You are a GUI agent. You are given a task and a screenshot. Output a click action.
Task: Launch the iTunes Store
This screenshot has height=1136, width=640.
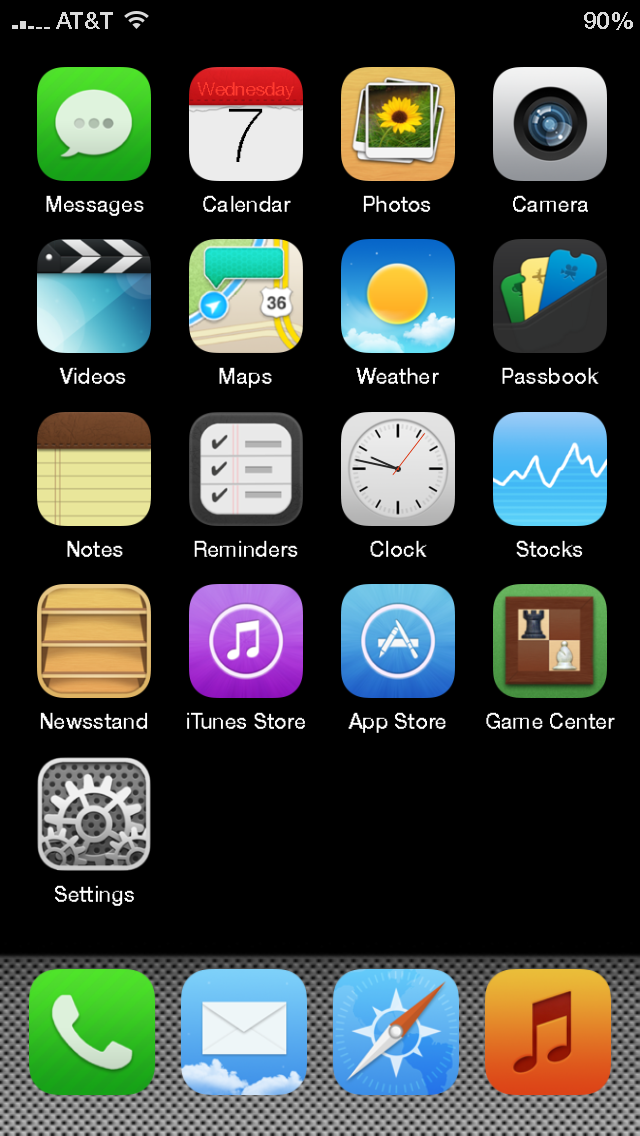(x=246, y=641)
